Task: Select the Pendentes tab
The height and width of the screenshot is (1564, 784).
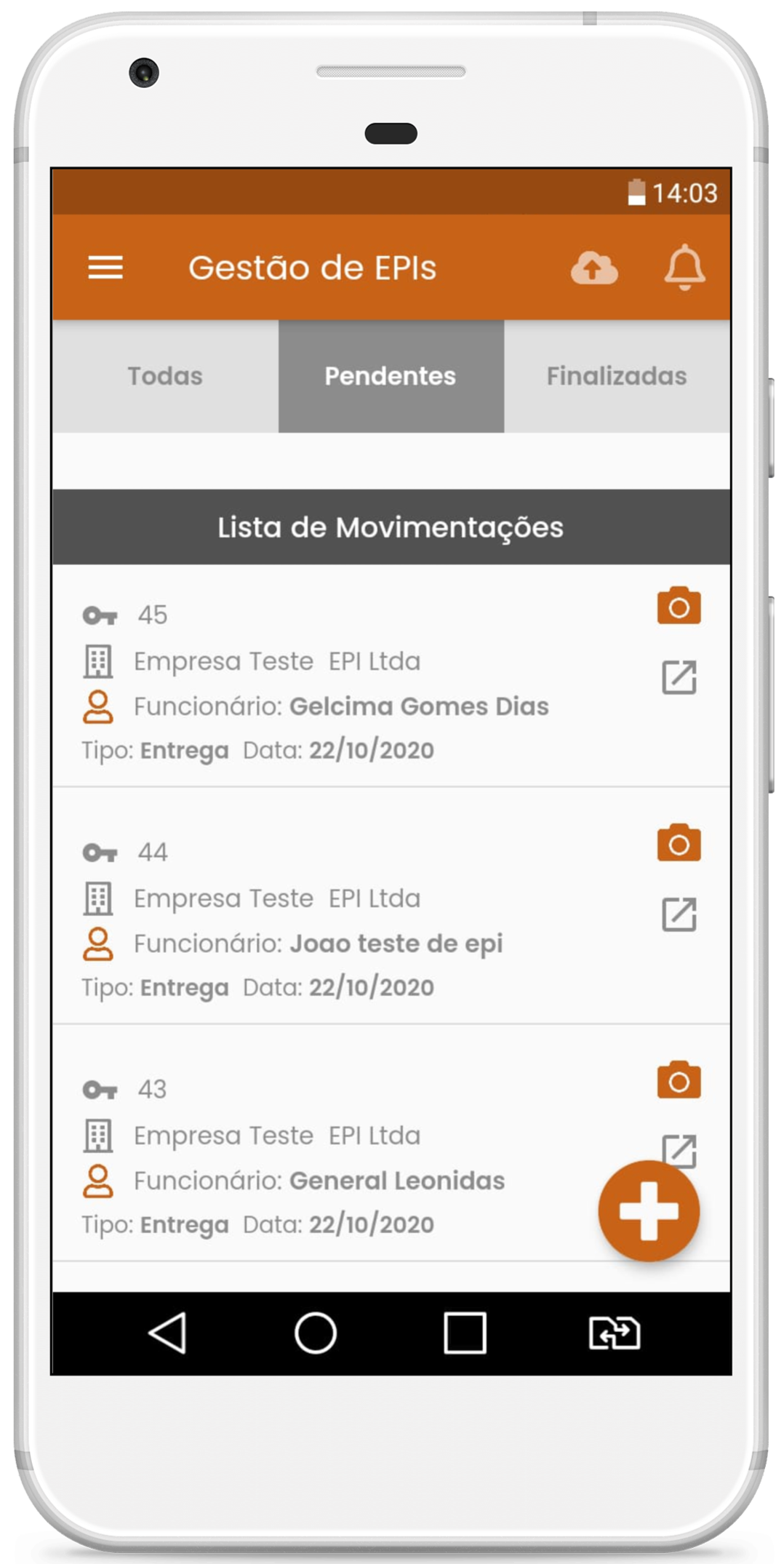Action: click(x=391, y=376)
